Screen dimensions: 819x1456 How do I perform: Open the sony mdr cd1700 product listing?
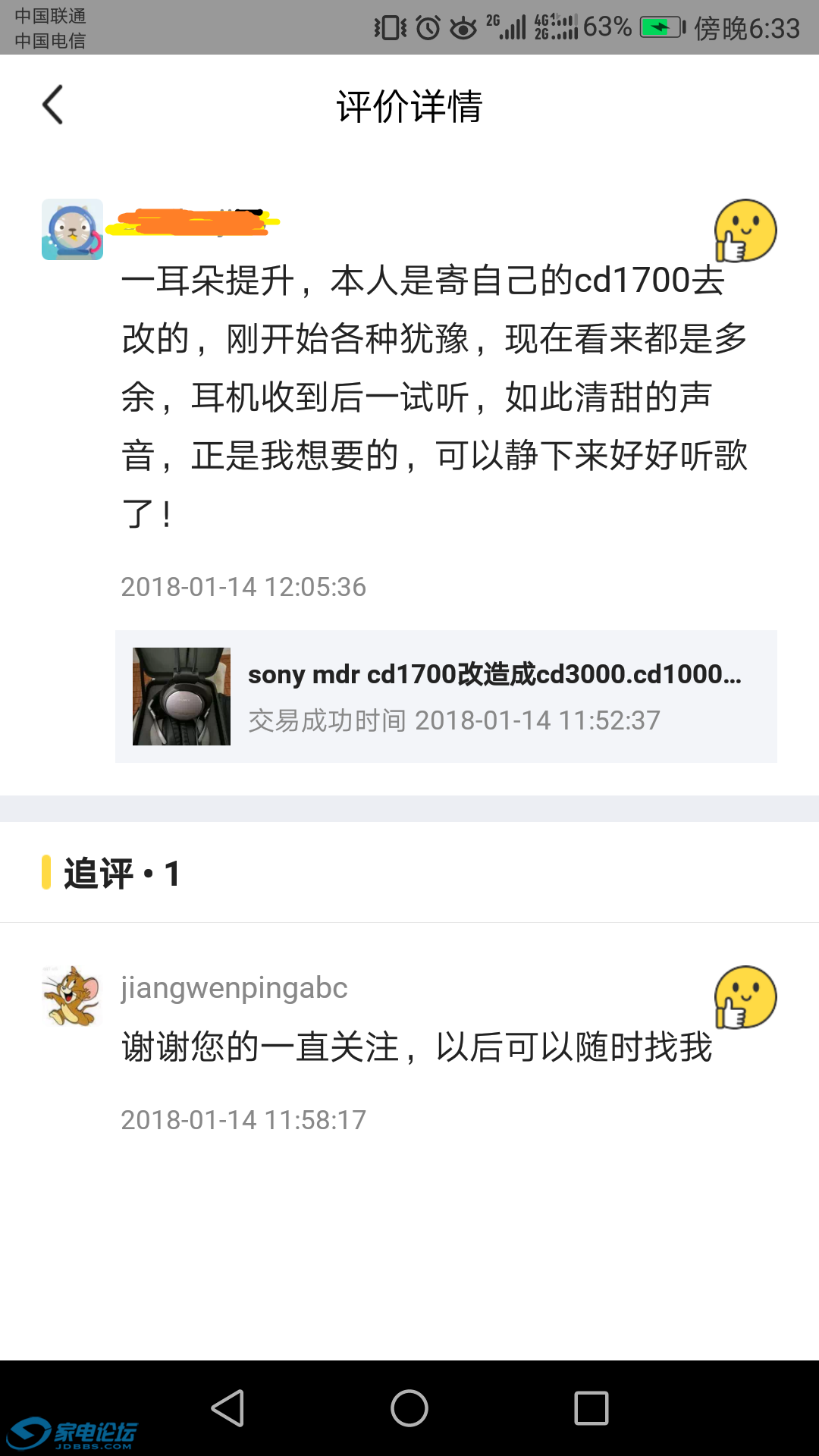coord(497,675)
